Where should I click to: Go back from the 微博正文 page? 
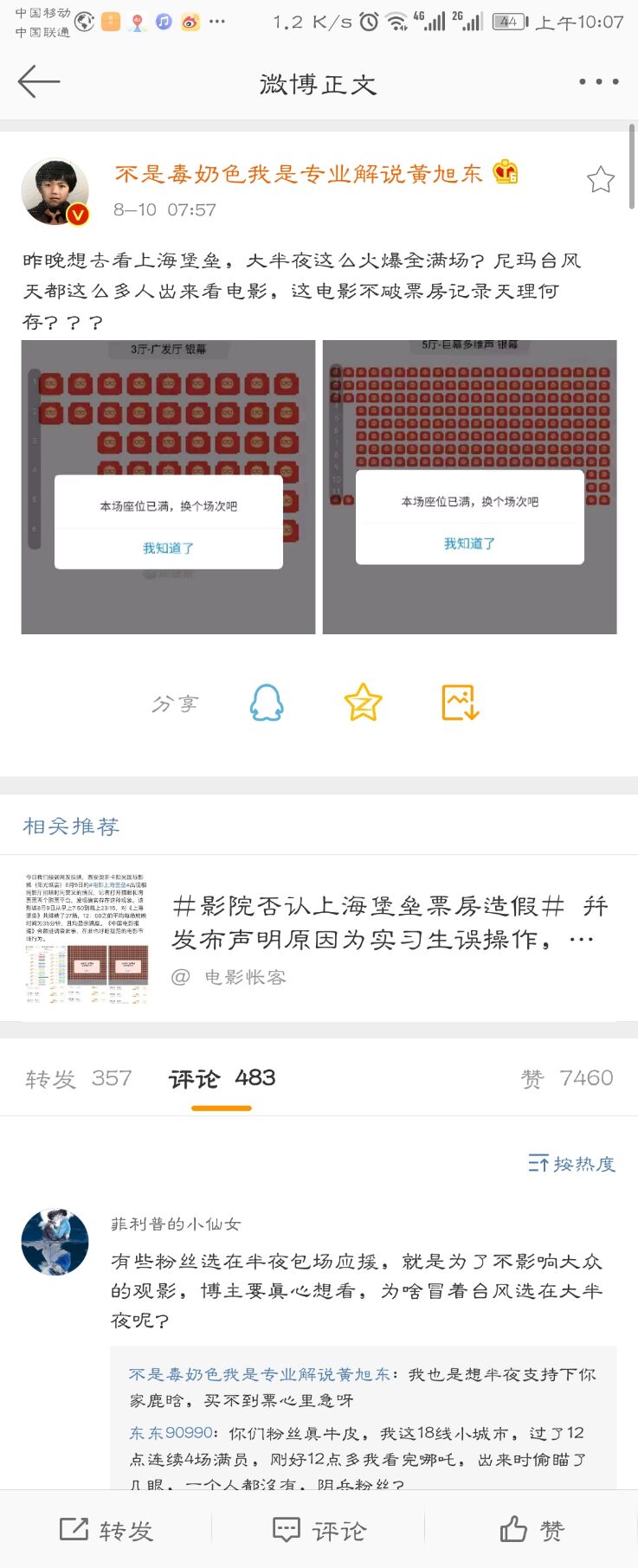pyautogui.click(x=38, y=83)
